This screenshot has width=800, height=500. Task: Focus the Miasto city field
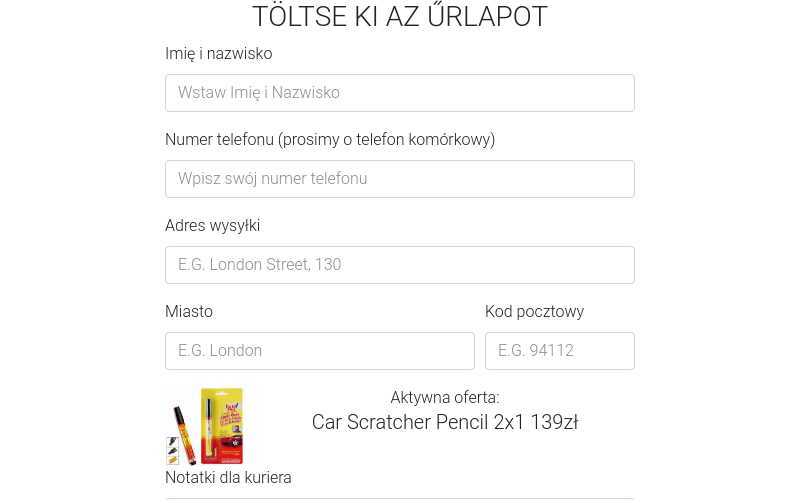[x=319, y=351]
